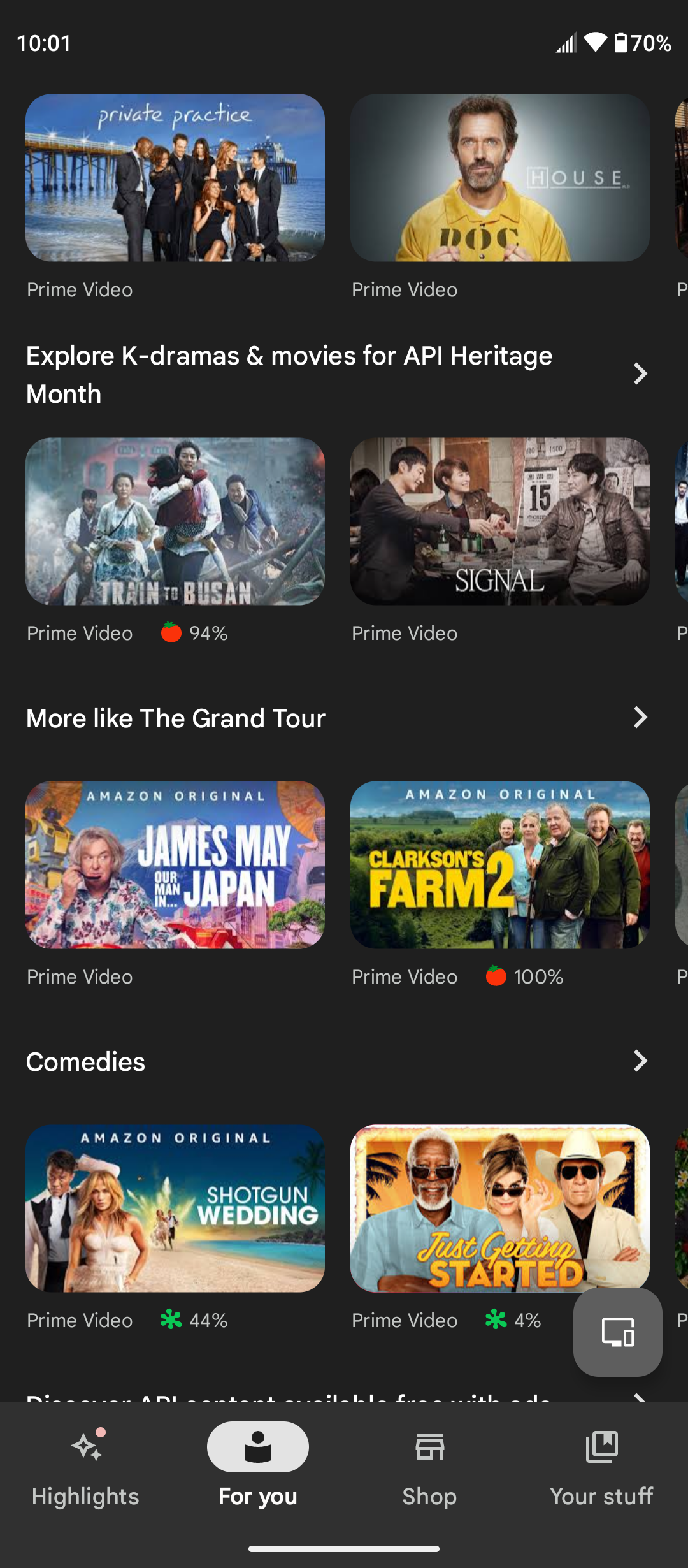Open the Clarkson's Farm 2 tile

[x=500, y=865]
